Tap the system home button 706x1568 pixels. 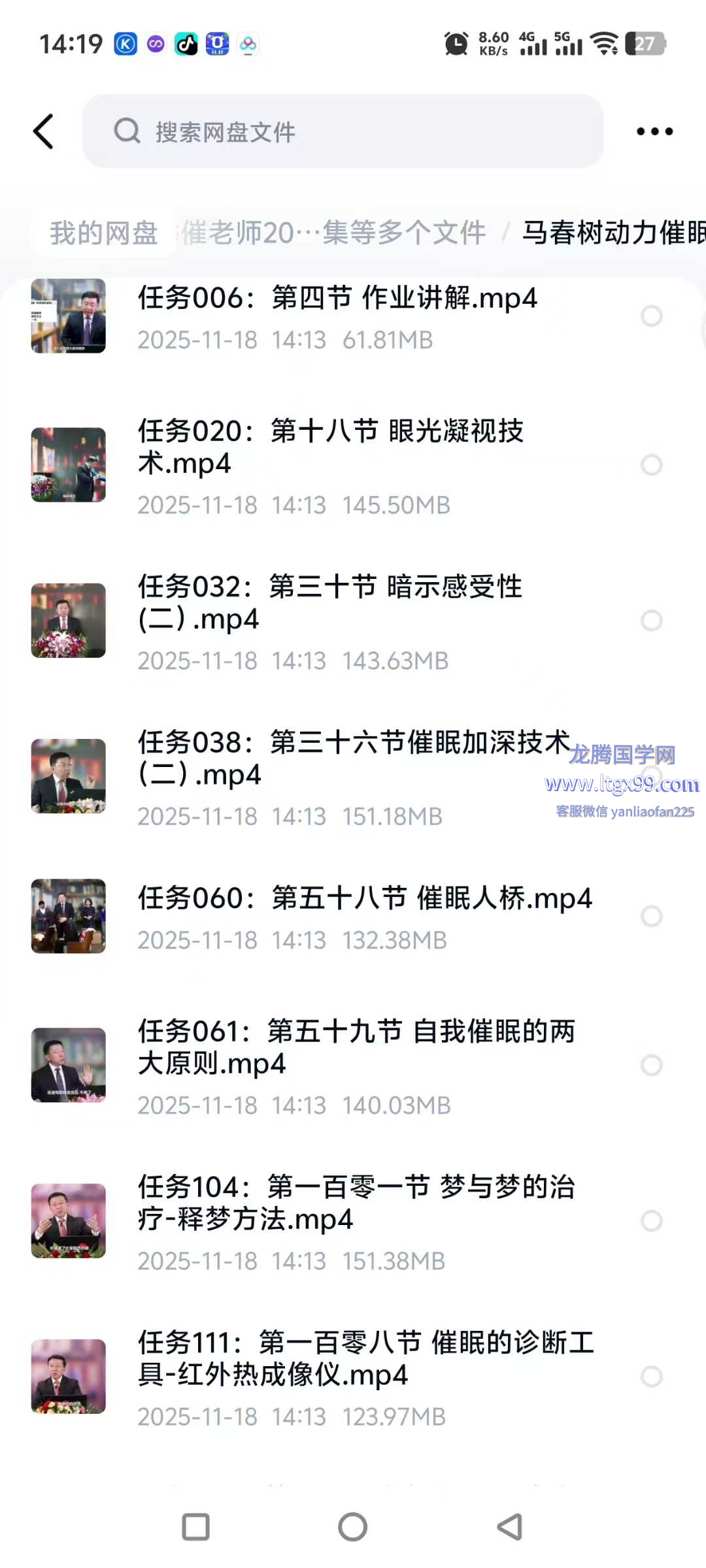pyautogui.click(x=353, y=1527)
